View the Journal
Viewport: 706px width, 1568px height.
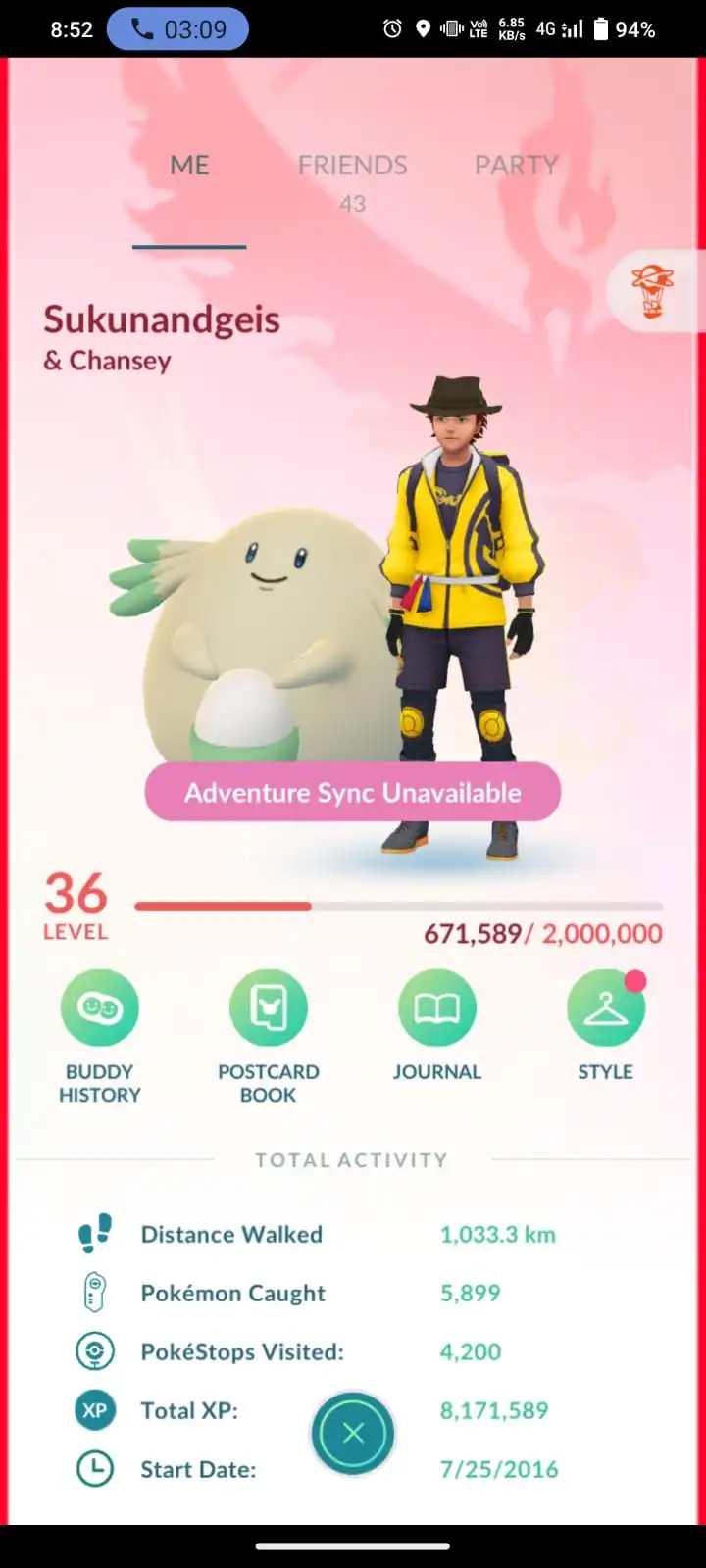[436, 1008]
